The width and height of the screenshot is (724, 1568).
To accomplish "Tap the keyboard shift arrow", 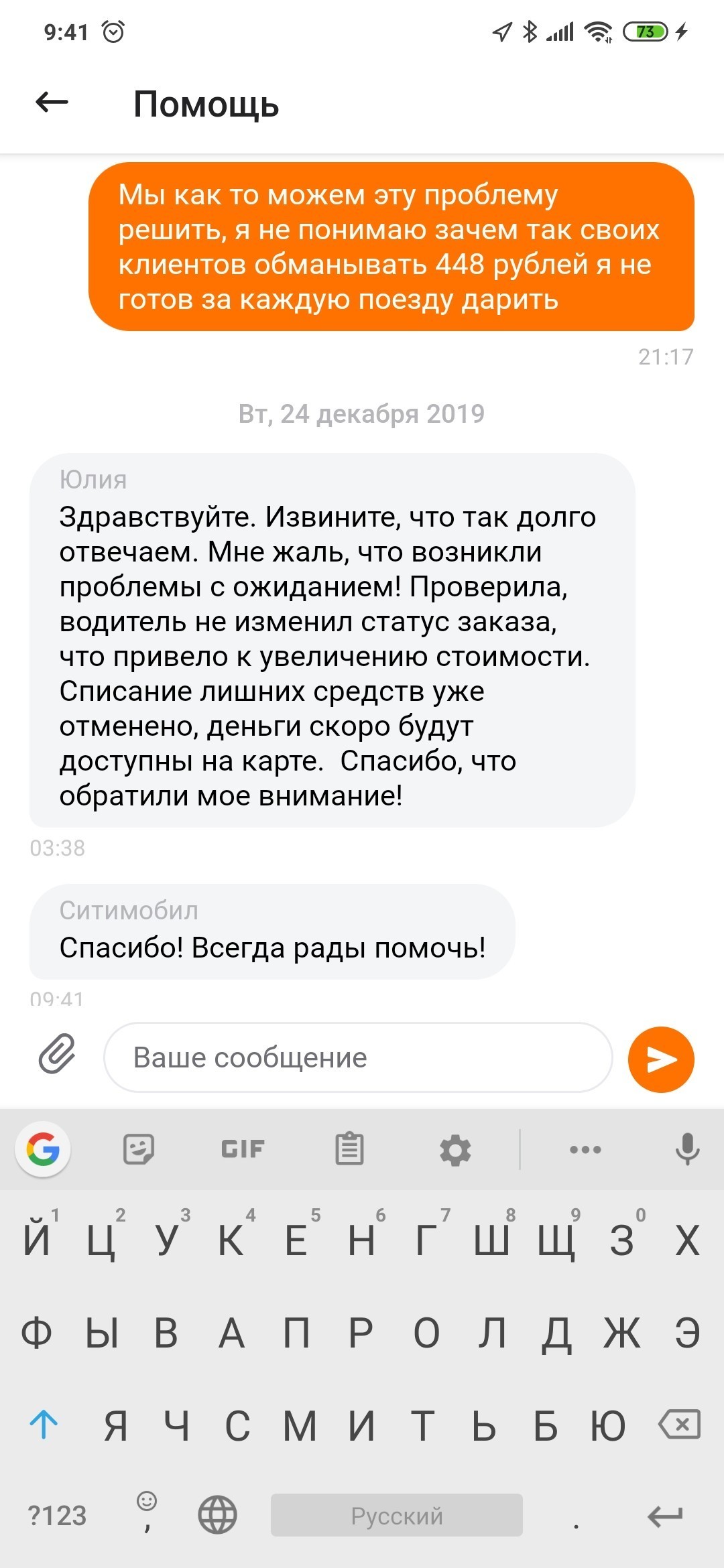I will tap(44, 1424).
